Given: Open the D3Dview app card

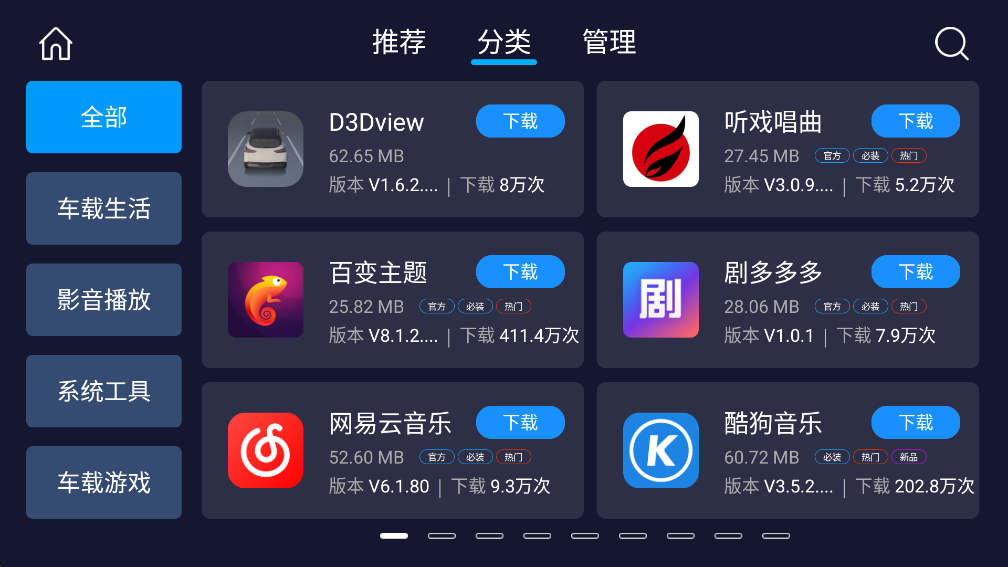Looking at the screenshot, I should pos(265,149).
